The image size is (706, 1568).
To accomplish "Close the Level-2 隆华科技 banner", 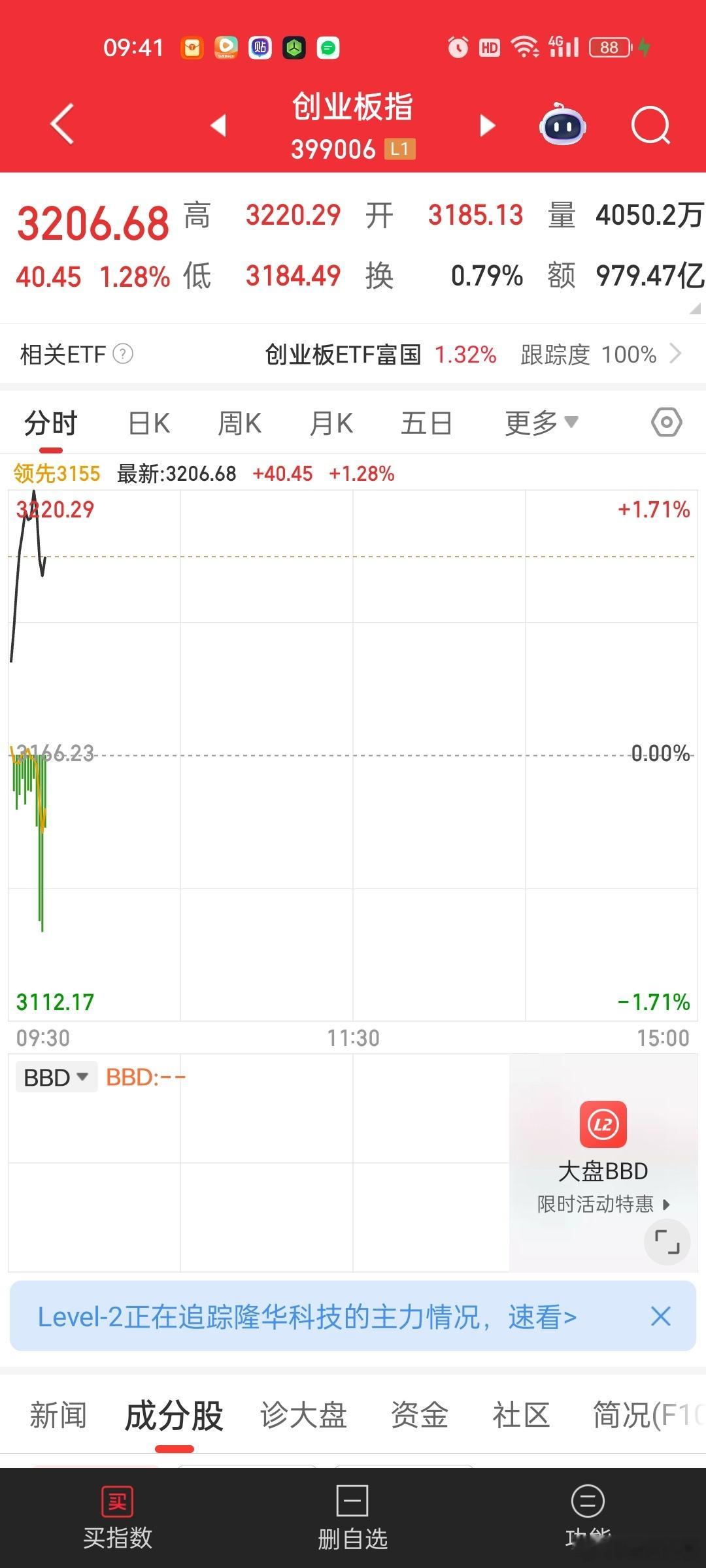I will tap(660, 1318).
